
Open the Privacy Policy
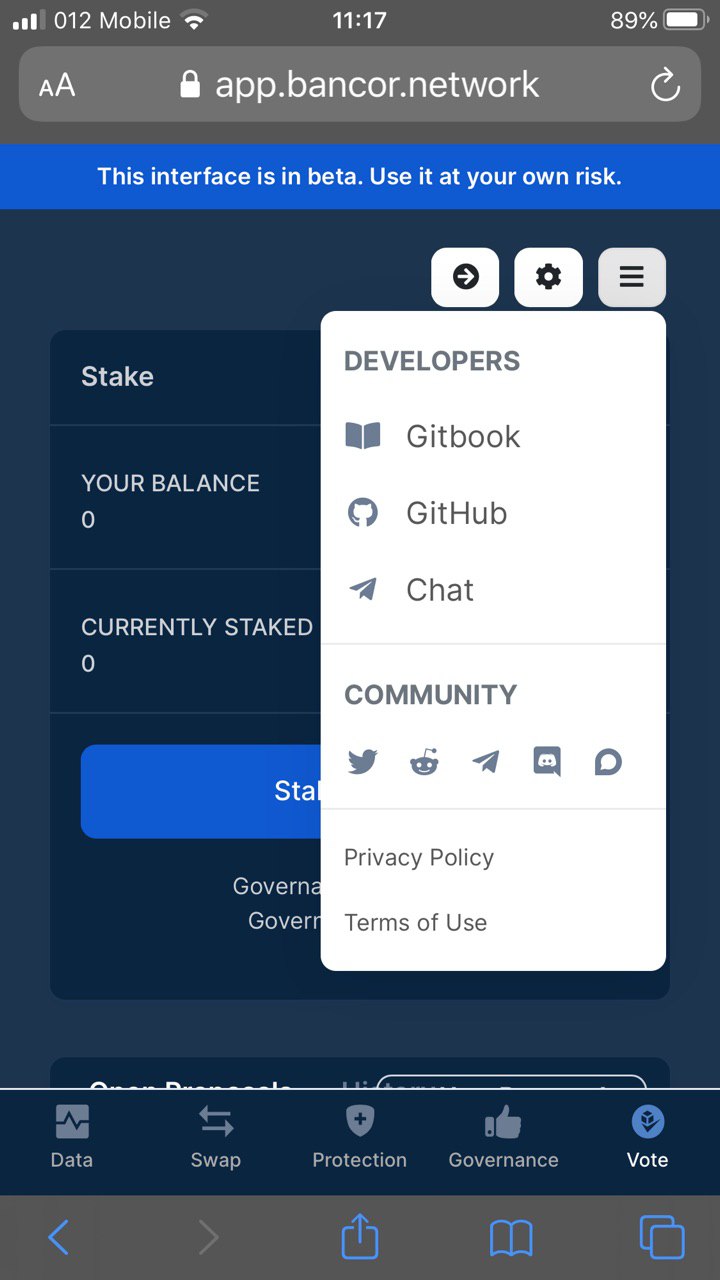pyautogui.click(x=419, y=857)
